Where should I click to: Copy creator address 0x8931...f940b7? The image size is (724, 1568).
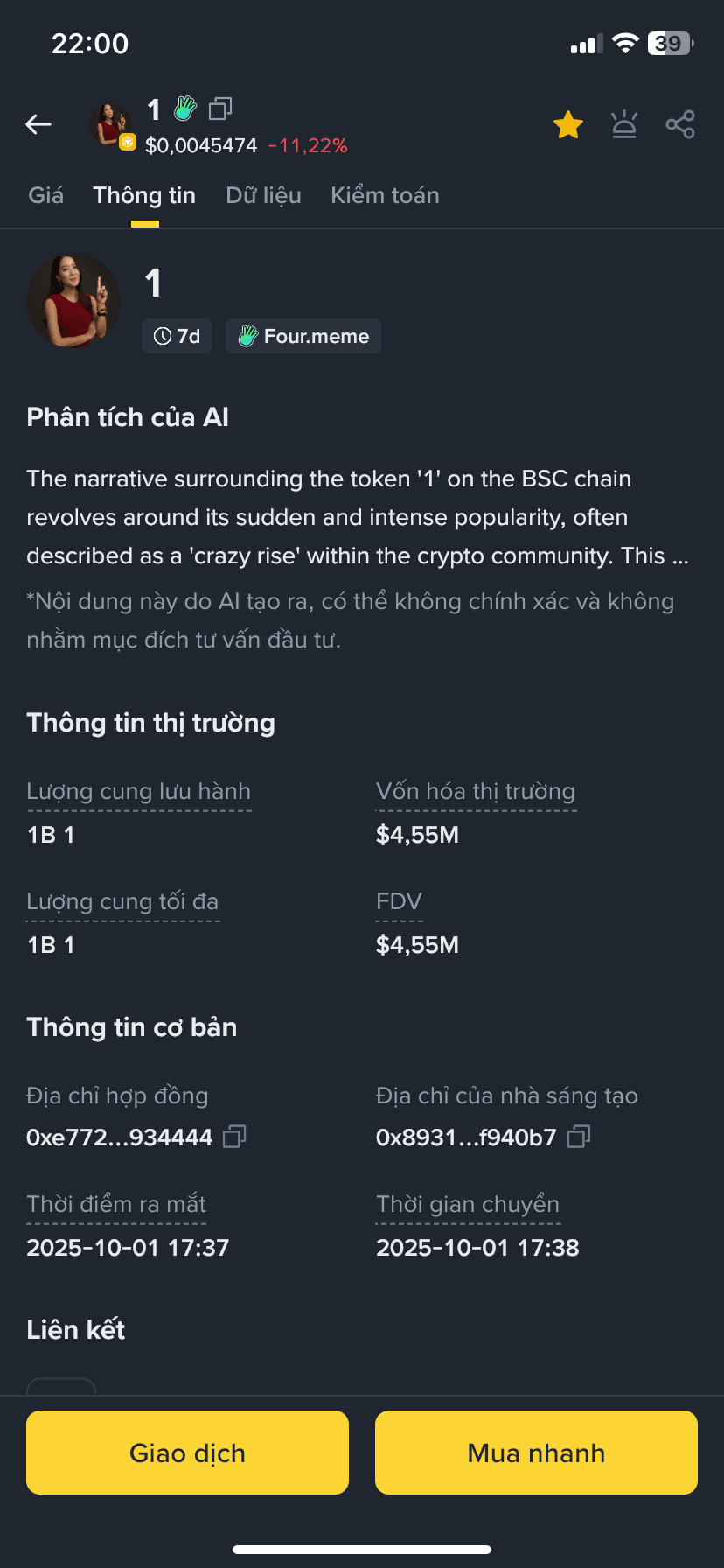tap(579, 1137)
